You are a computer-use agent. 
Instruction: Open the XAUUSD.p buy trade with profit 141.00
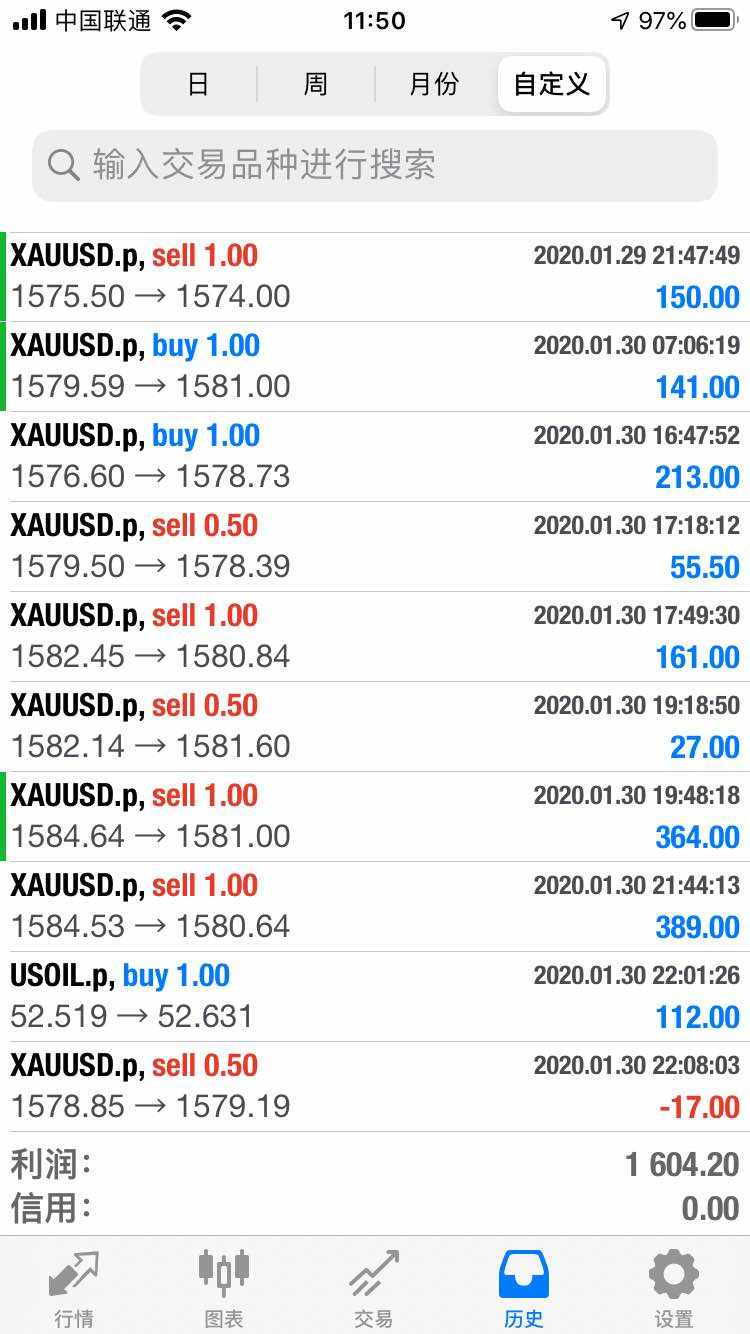click(x=375, y=366)
